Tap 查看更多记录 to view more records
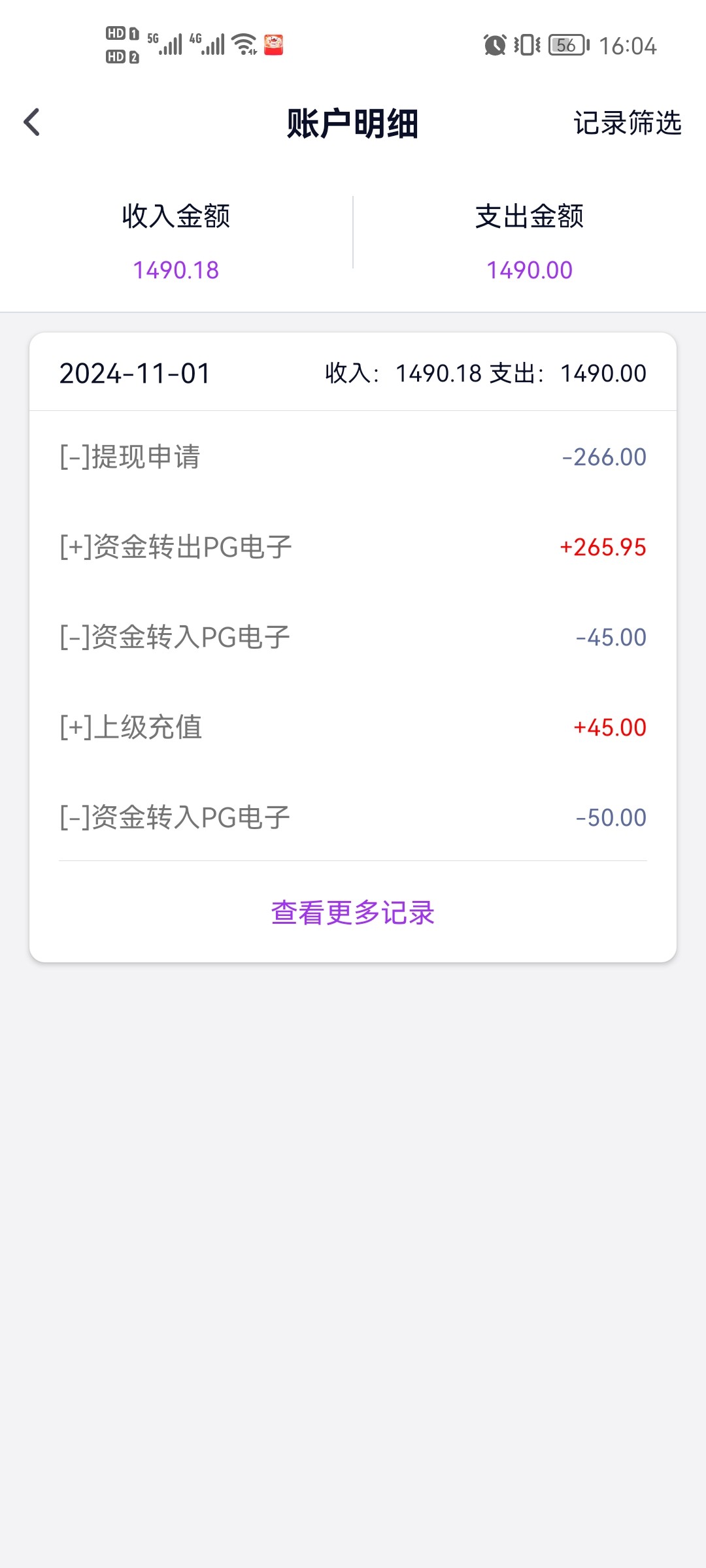The height and width of the screenshot is (1568, 706). pos(353,913)
